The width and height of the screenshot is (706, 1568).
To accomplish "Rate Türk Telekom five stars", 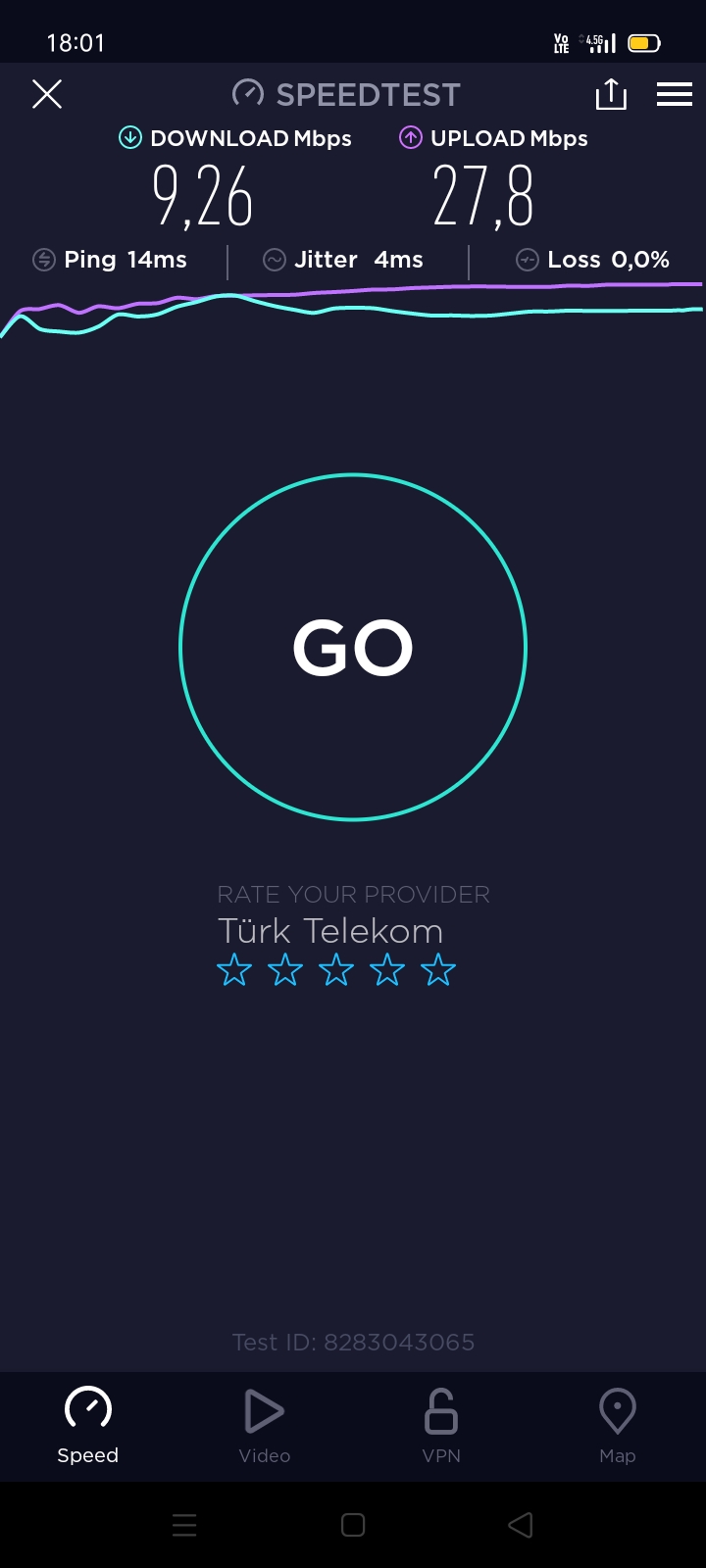I will (x=438, y=970).
